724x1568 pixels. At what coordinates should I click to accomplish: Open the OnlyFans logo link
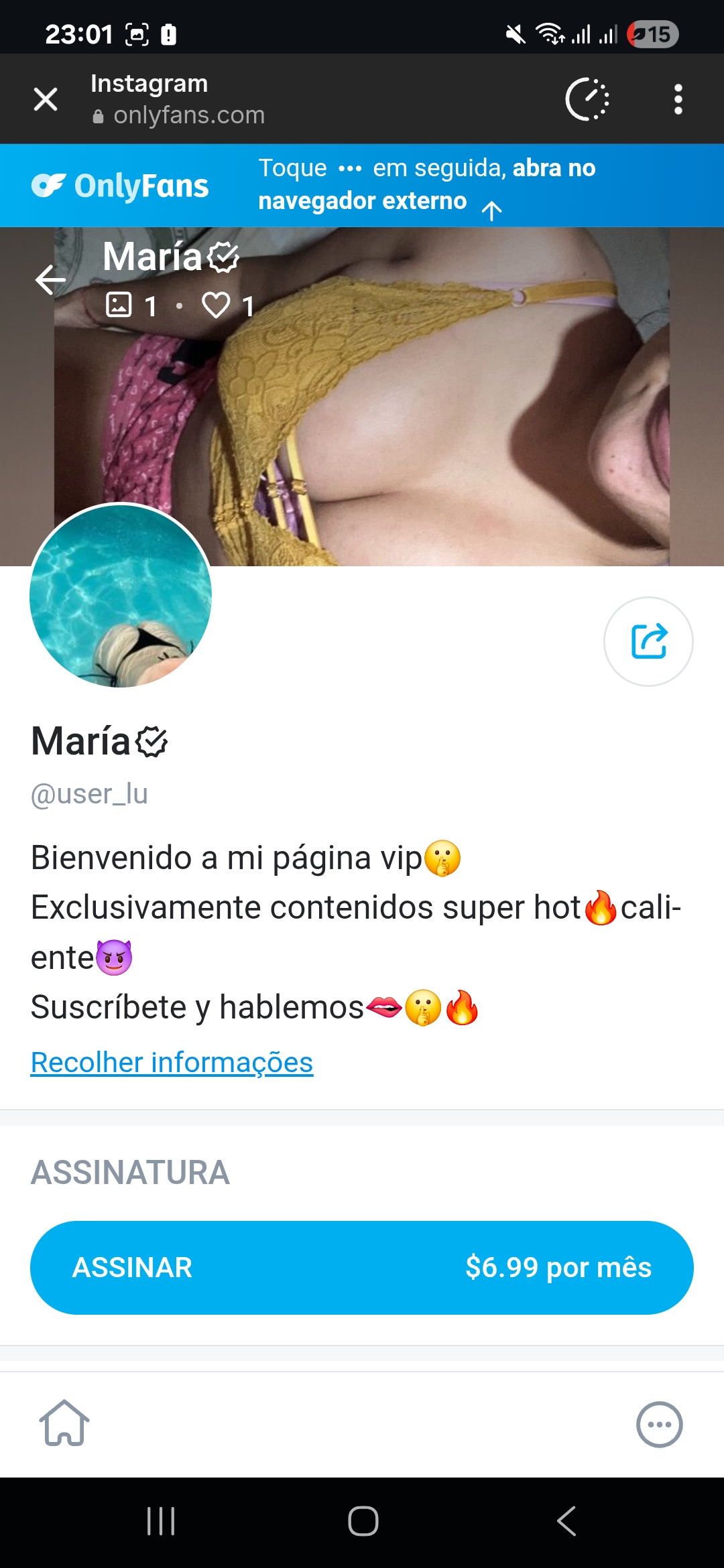(x=121, y=186)
